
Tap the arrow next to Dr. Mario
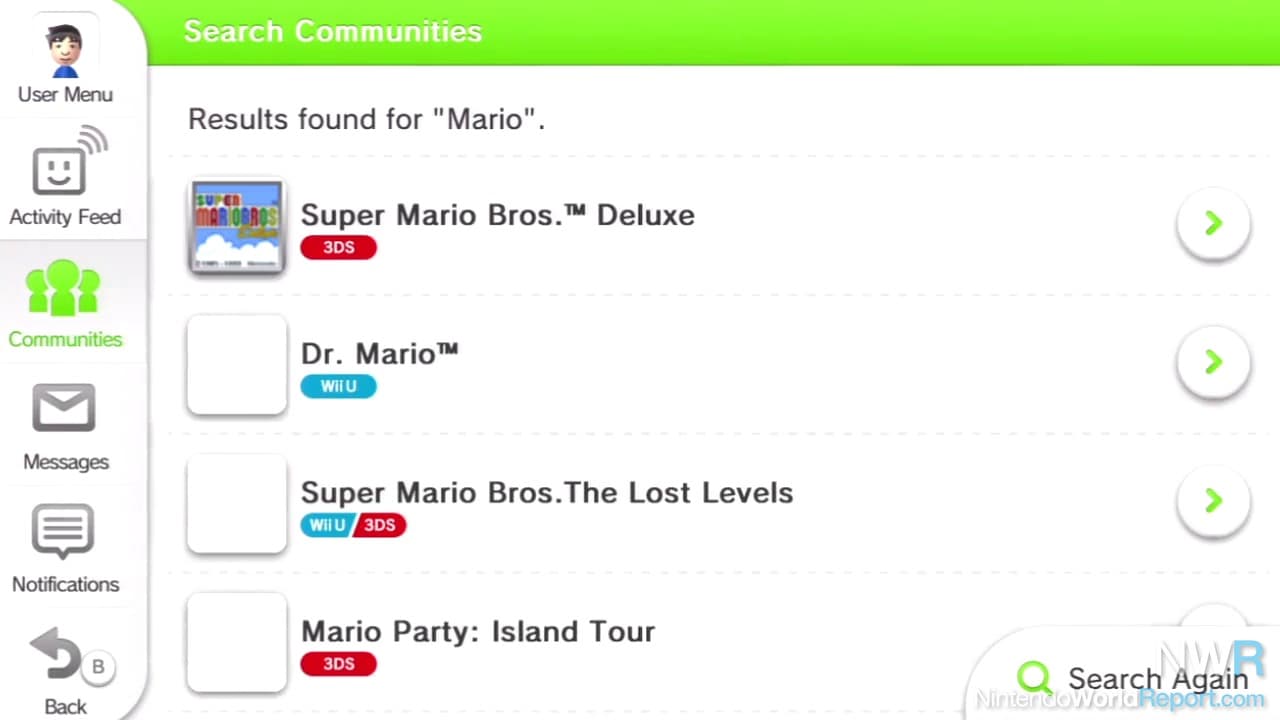[x=1213, y=362]
